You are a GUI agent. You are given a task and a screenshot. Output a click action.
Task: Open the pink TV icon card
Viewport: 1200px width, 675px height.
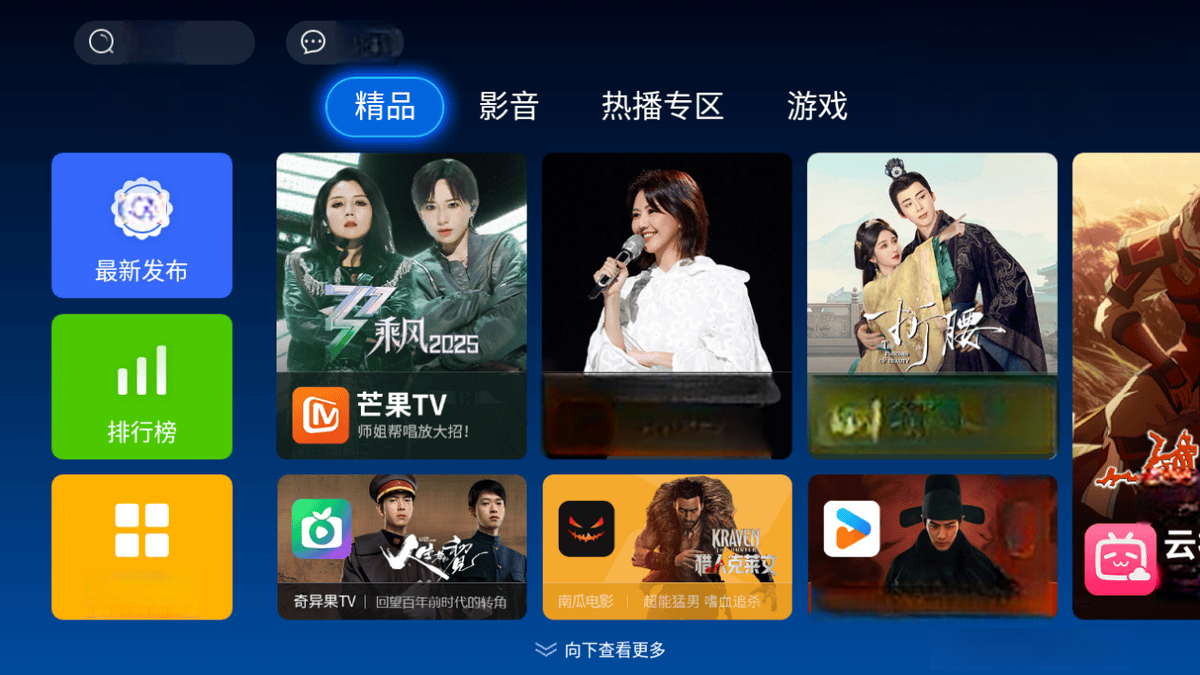click(x=1135, y=385)
